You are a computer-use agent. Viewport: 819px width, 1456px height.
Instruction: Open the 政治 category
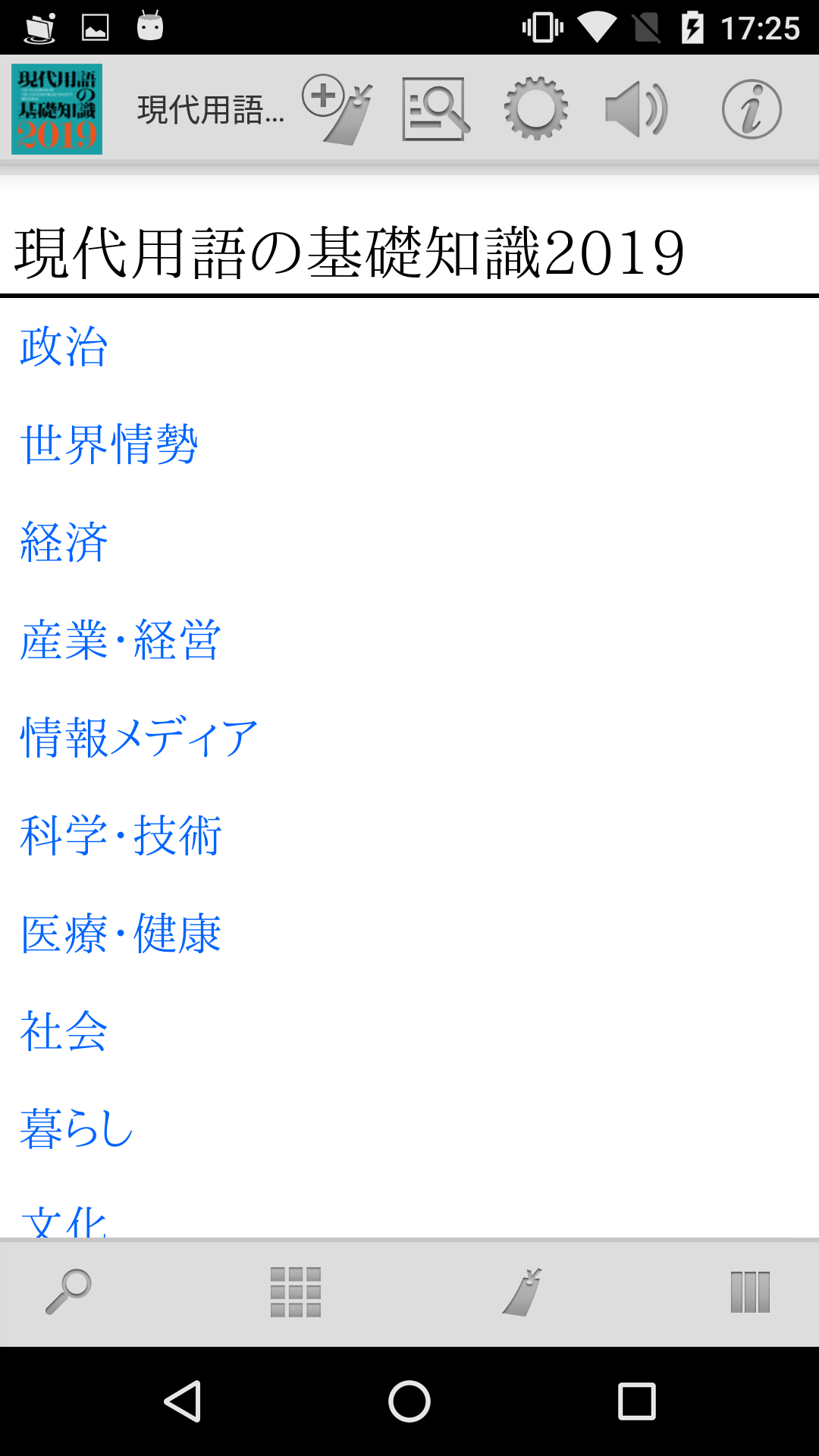pos(64,347)
